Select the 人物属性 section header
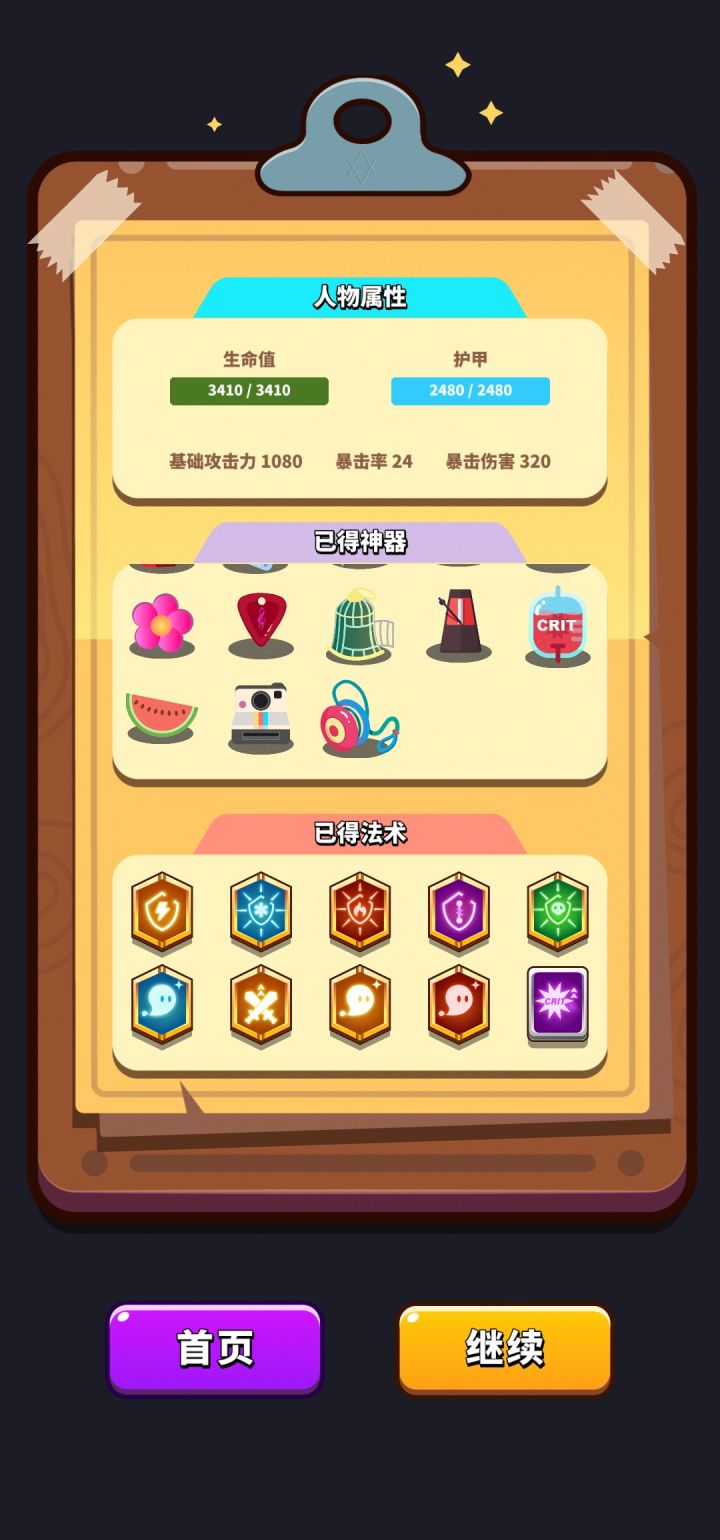 point(360,296)
